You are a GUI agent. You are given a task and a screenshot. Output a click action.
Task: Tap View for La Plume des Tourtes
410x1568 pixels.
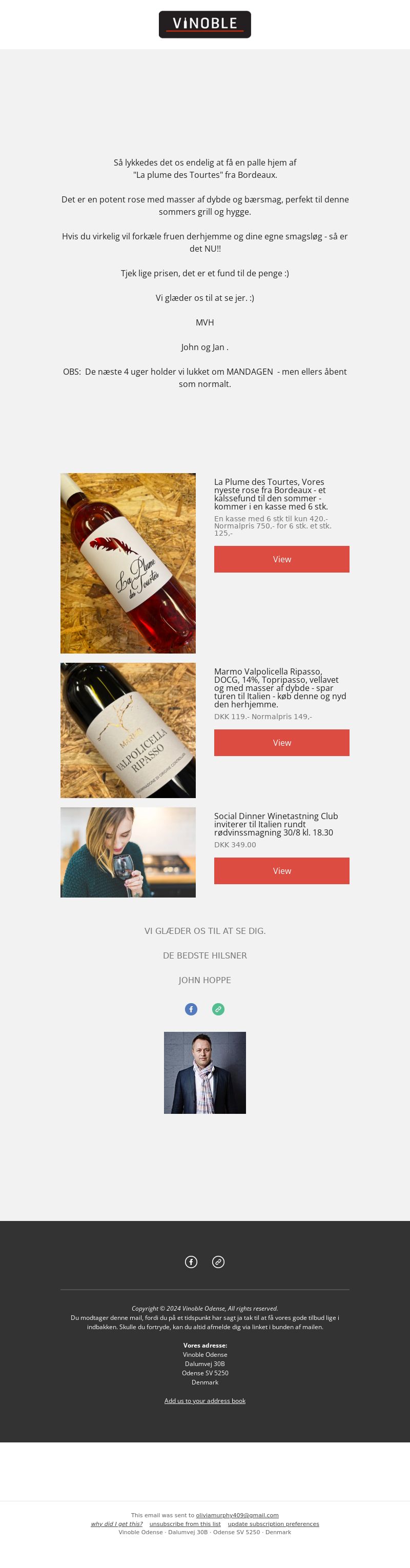click(x=281, y=559)
